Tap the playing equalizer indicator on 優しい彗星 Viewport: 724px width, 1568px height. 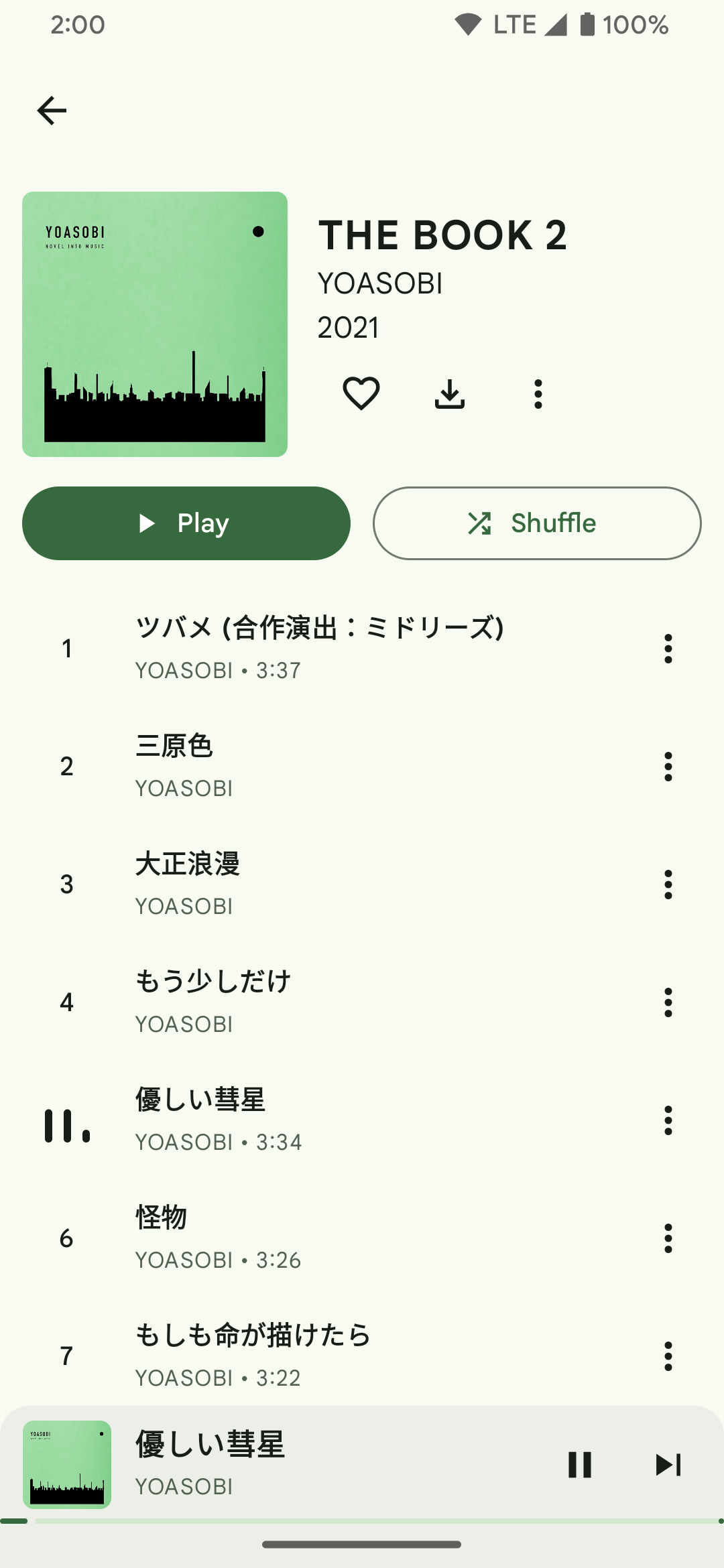tap(66, 1125)
